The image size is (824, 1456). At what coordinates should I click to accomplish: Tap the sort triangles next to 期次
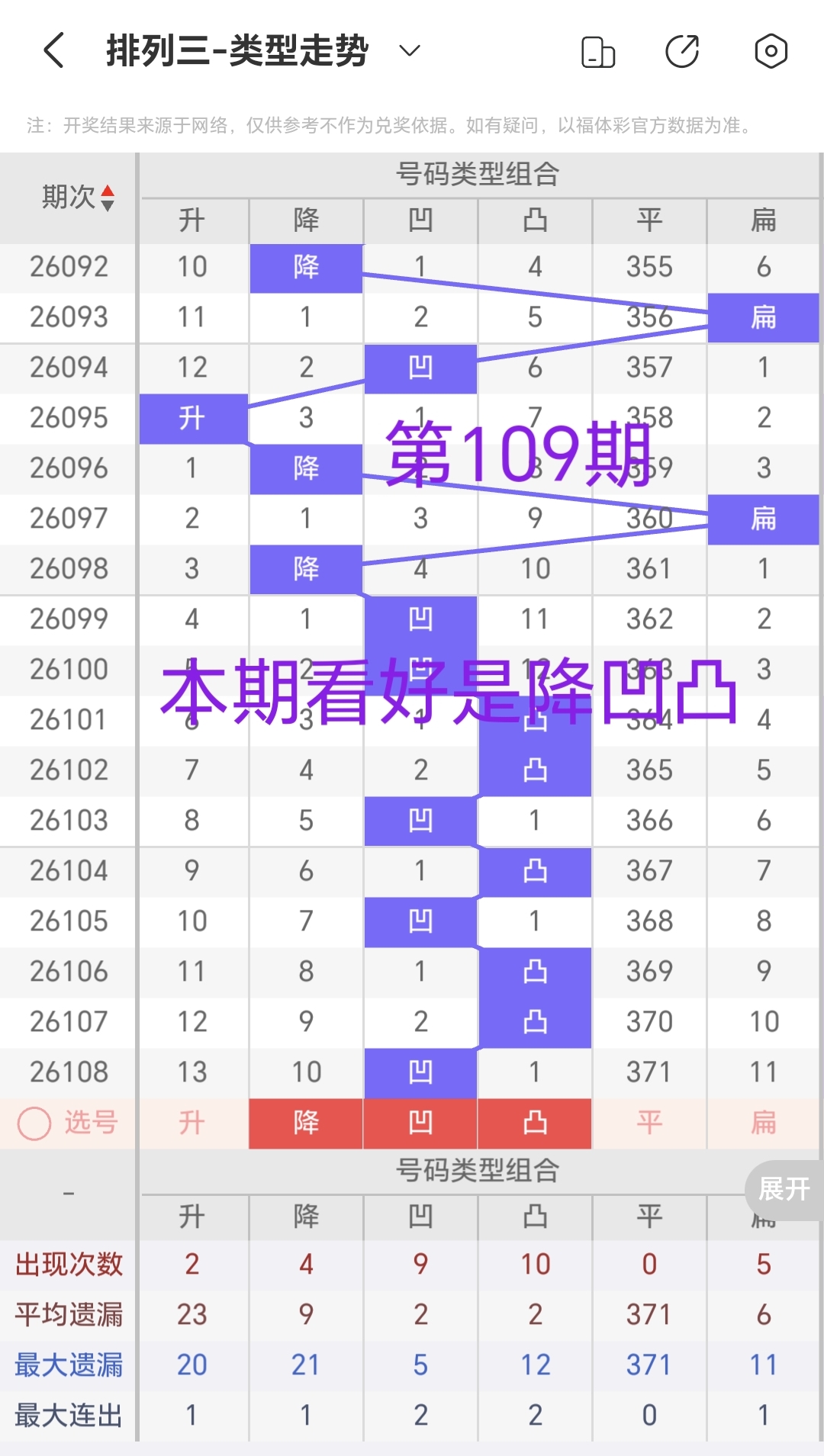click(108, 198)
